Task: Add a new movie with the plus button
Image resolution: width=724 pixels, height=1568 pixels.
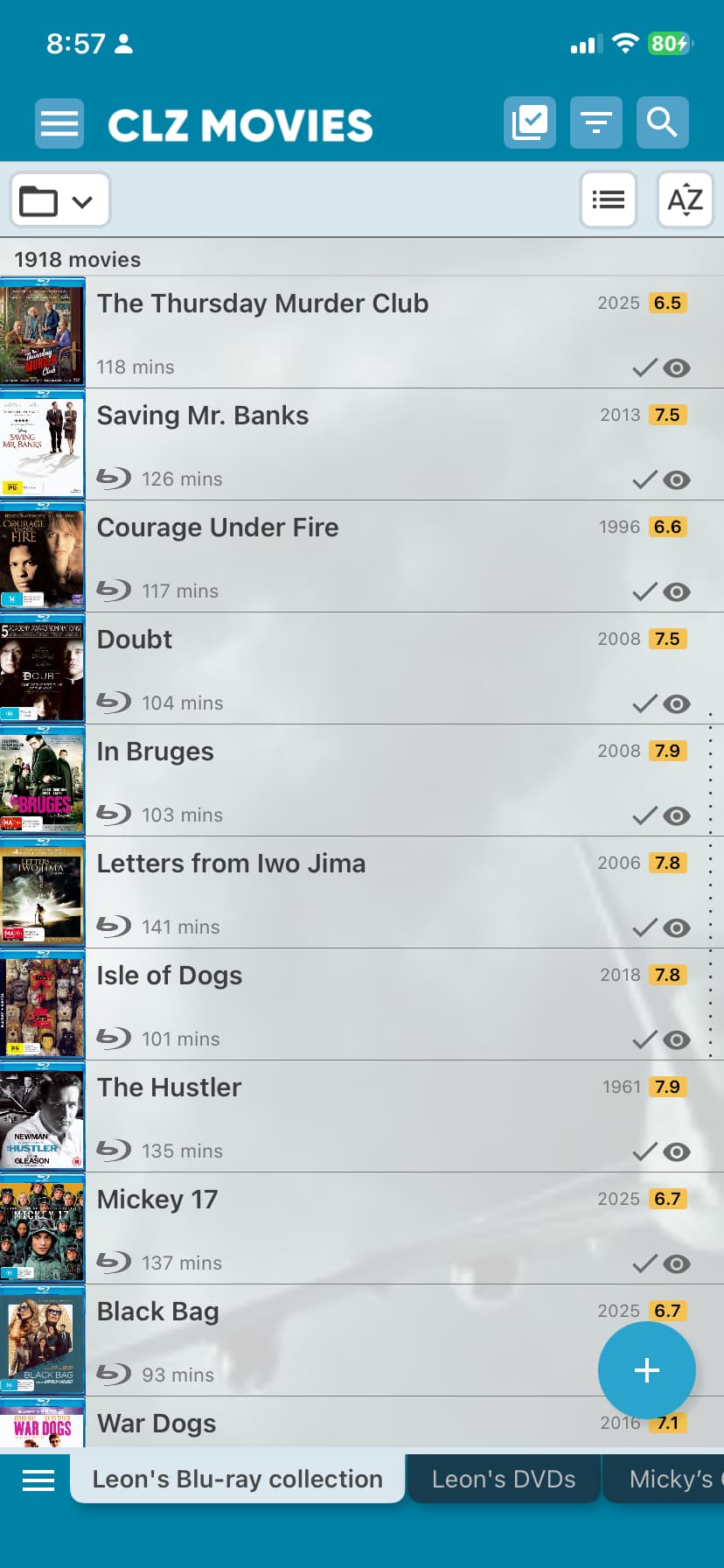Action: 646,1369
